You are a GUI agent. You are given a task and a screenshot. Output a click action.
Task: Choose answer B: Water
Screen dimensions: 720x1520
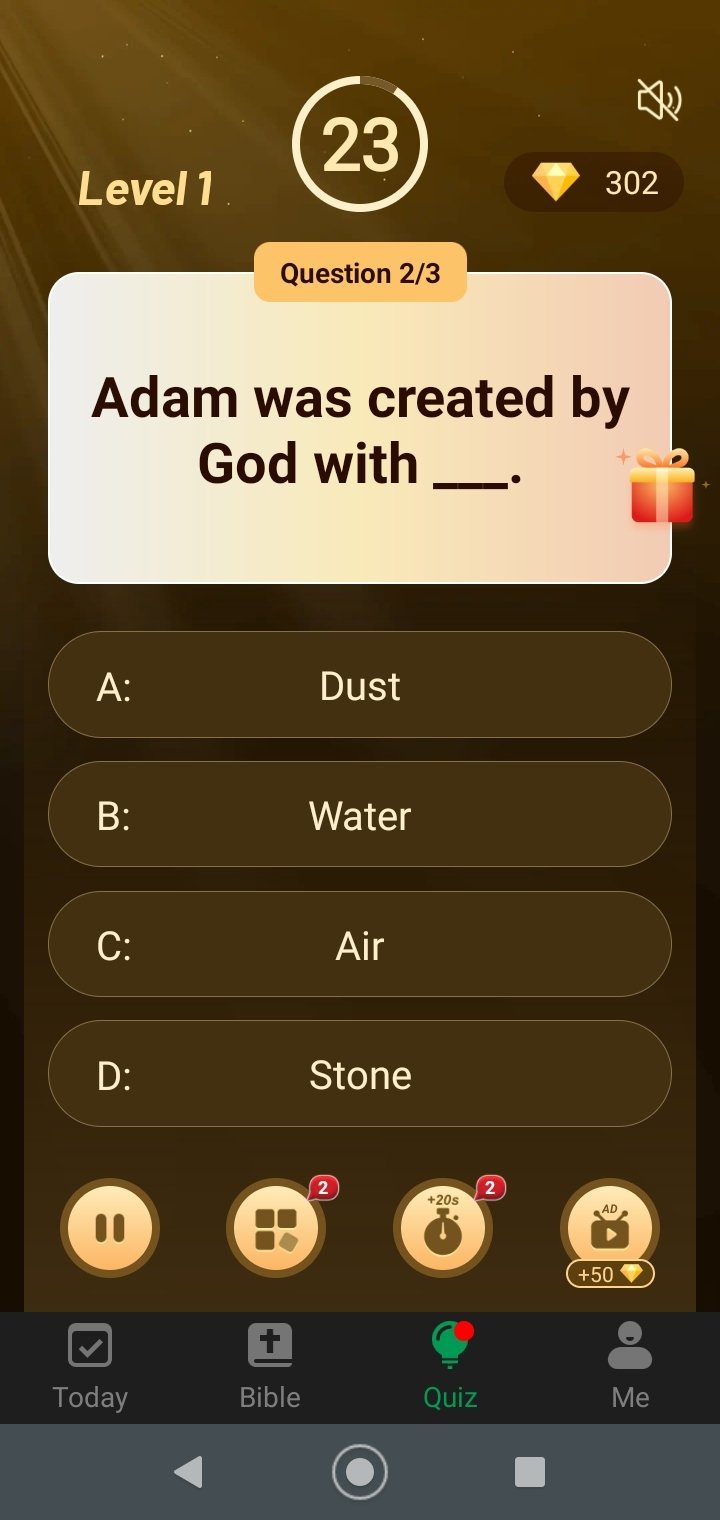click(x=360, y=815)
